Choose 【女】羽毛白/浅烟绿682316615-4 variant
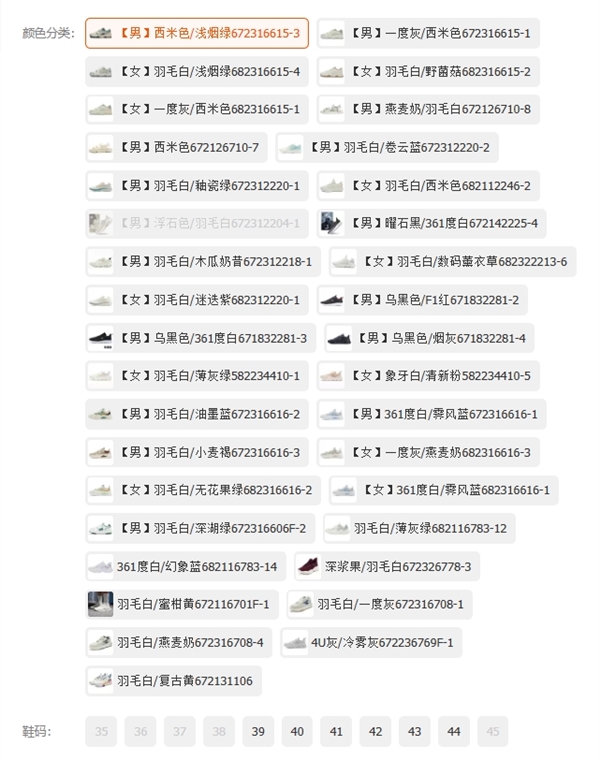 coord(197,71)
